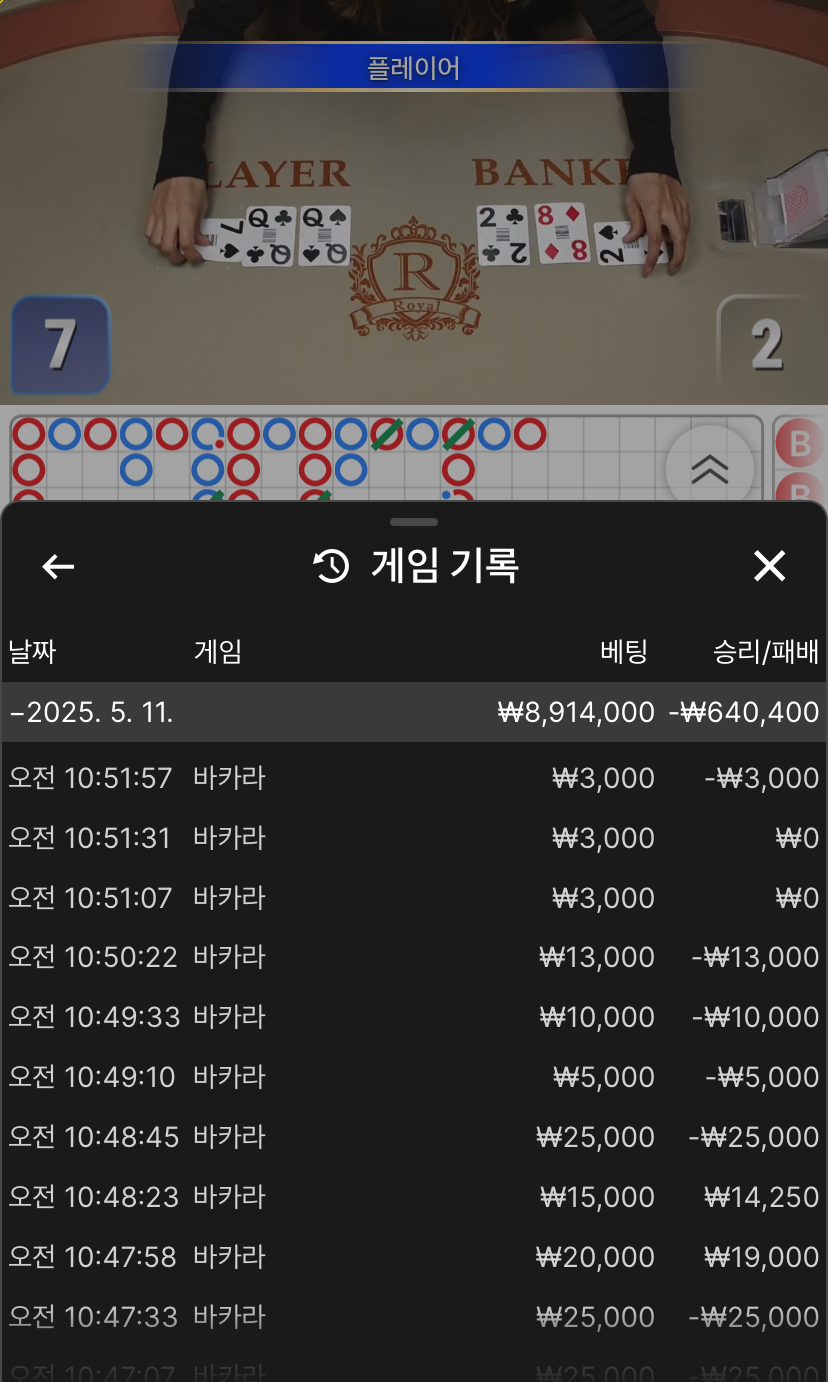This screenshot has height=1382, width=828.
Task: View the 오전 10:47:33 바카라 round details
Action: click(x=414, y=1317)
